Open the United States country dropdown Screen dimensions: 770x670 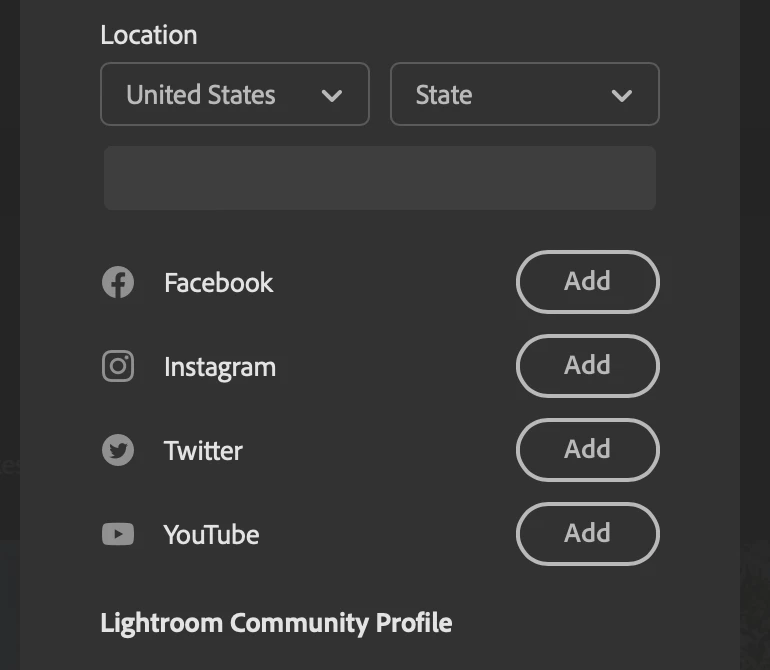tap(235, 95)
